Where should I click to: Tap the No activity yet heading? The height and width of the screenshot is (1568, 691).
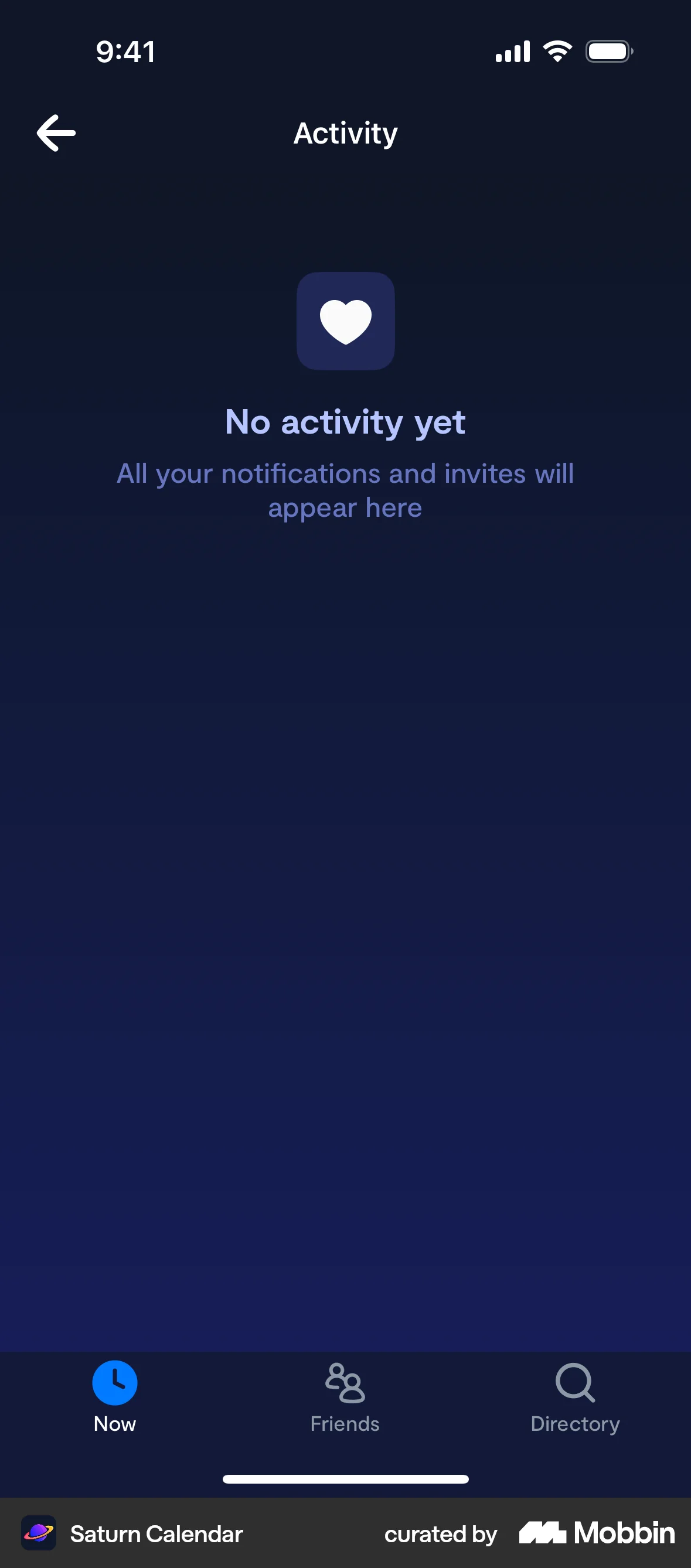click(x=345, y=421)
